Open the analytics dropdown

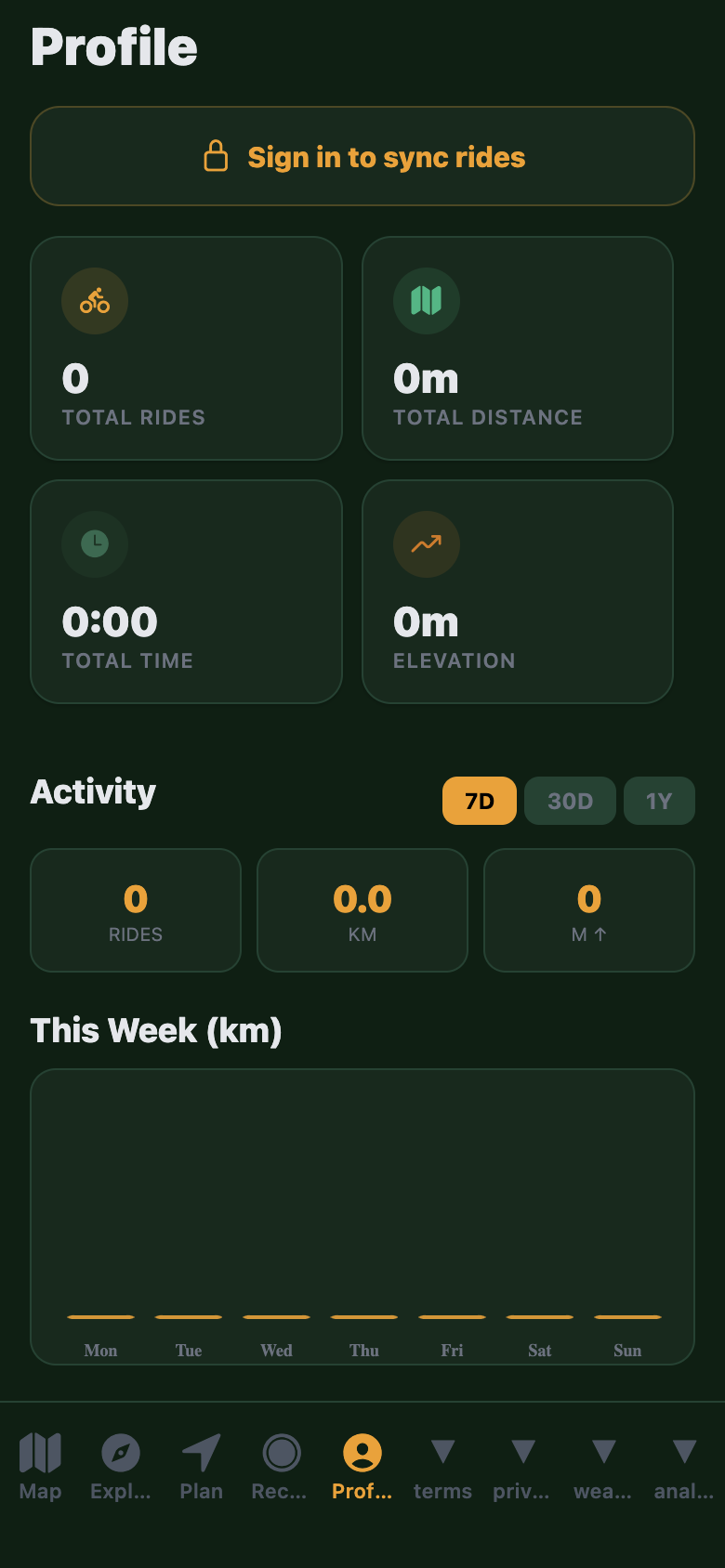point(681,1452)
